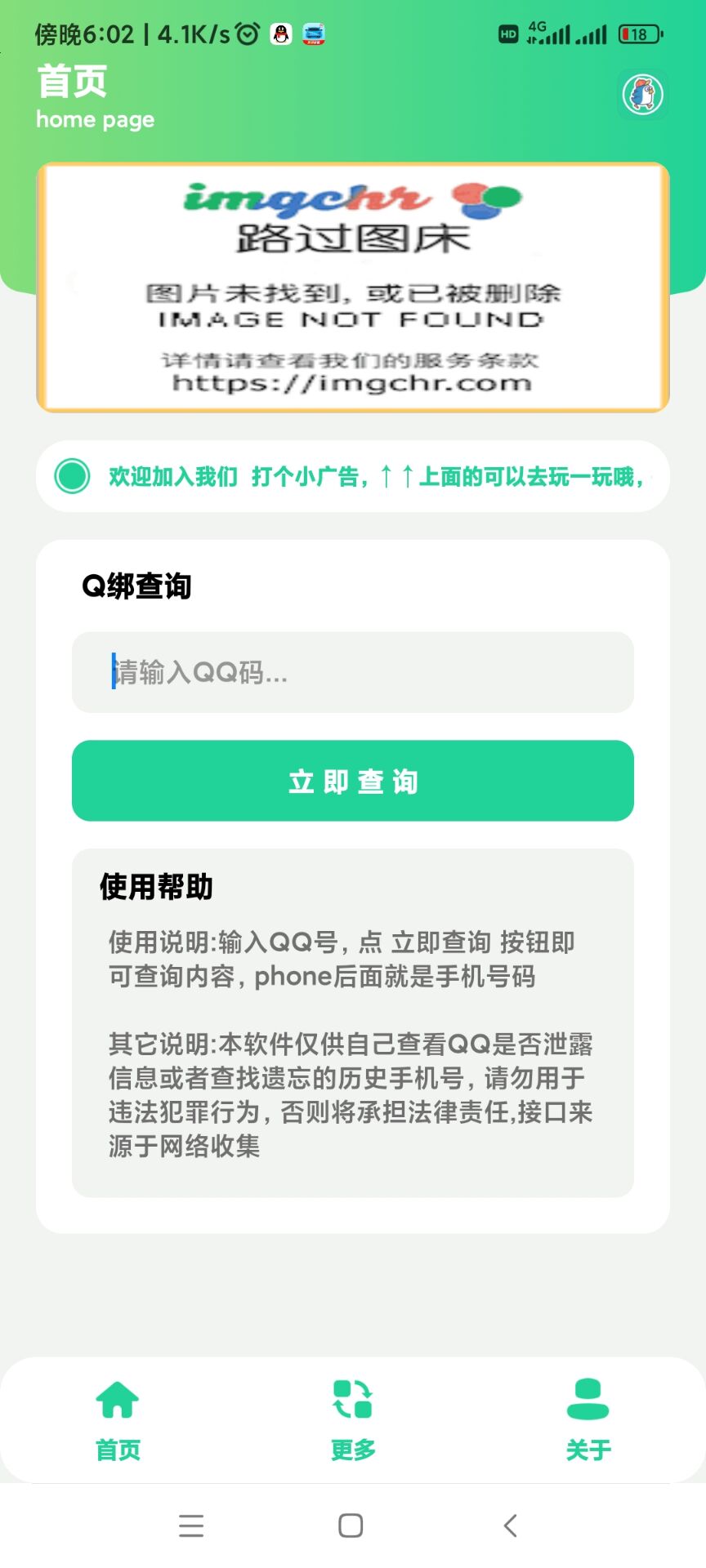
Task: Tap the blue car app icon in status bar
Action: pos(313,34)
